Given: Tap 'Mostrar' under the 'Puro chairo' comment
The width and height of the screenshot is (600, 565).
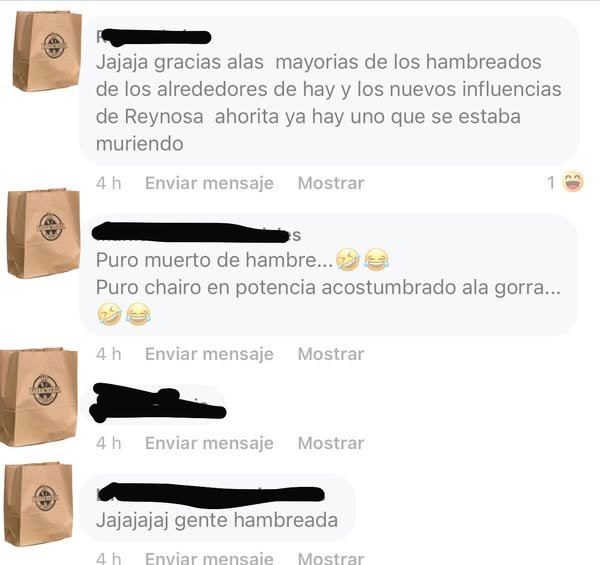Looking at the screenshot, I should point(330,353).
